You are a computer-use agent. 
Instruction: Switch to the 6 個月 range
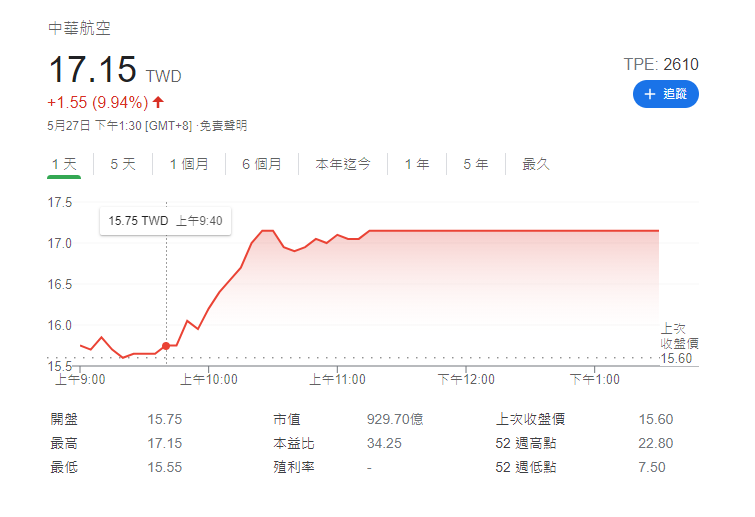[x=262, y=164]
